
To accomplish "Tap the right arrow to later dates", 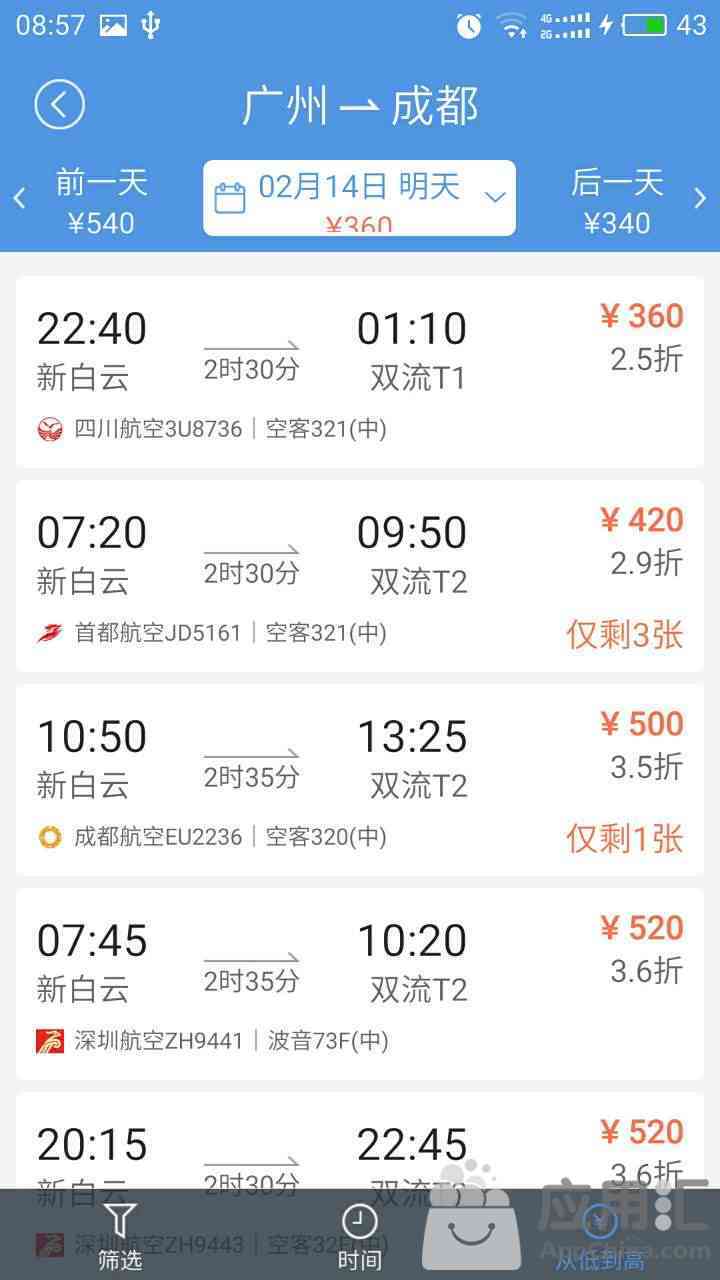I will pos(700,198).
